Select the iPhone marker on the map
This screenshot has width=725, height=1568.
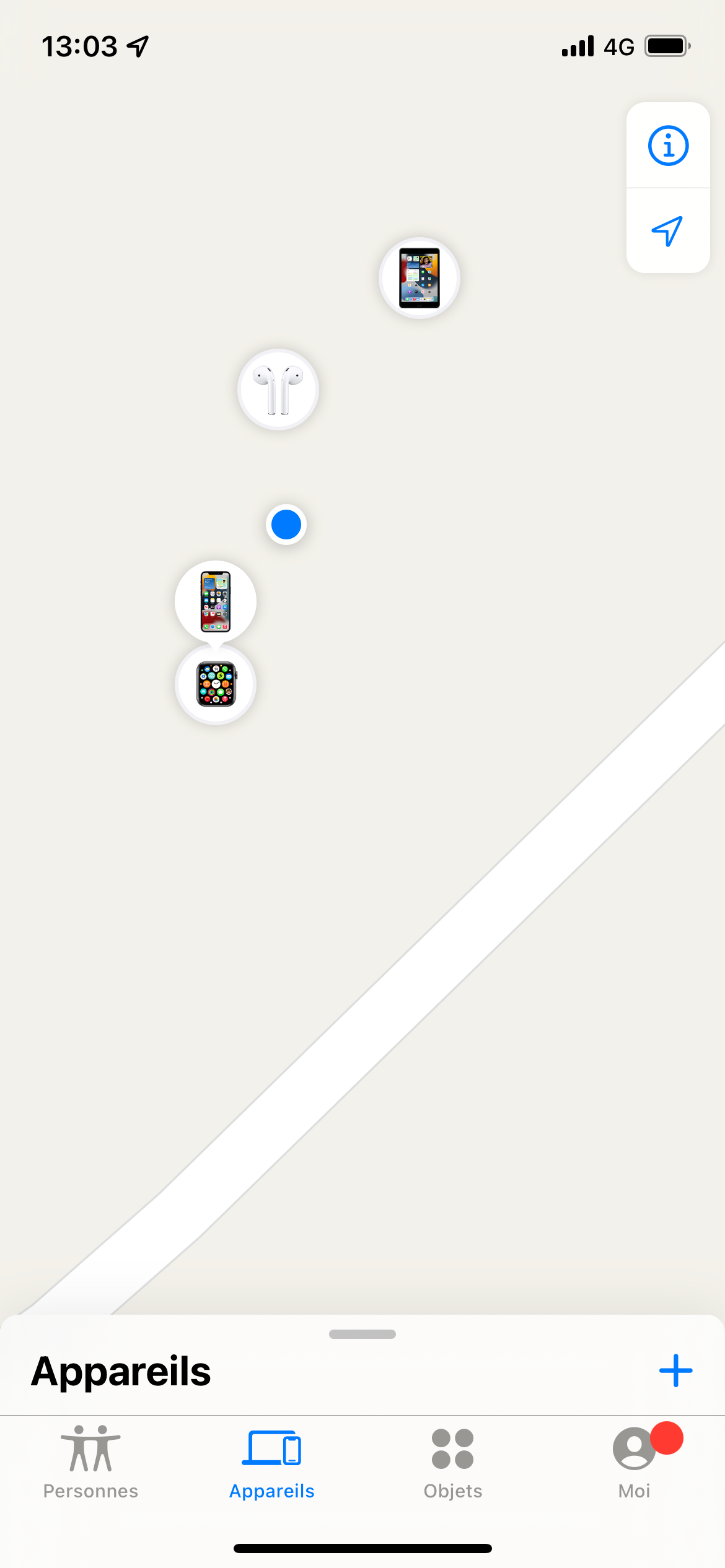(216, 601)
